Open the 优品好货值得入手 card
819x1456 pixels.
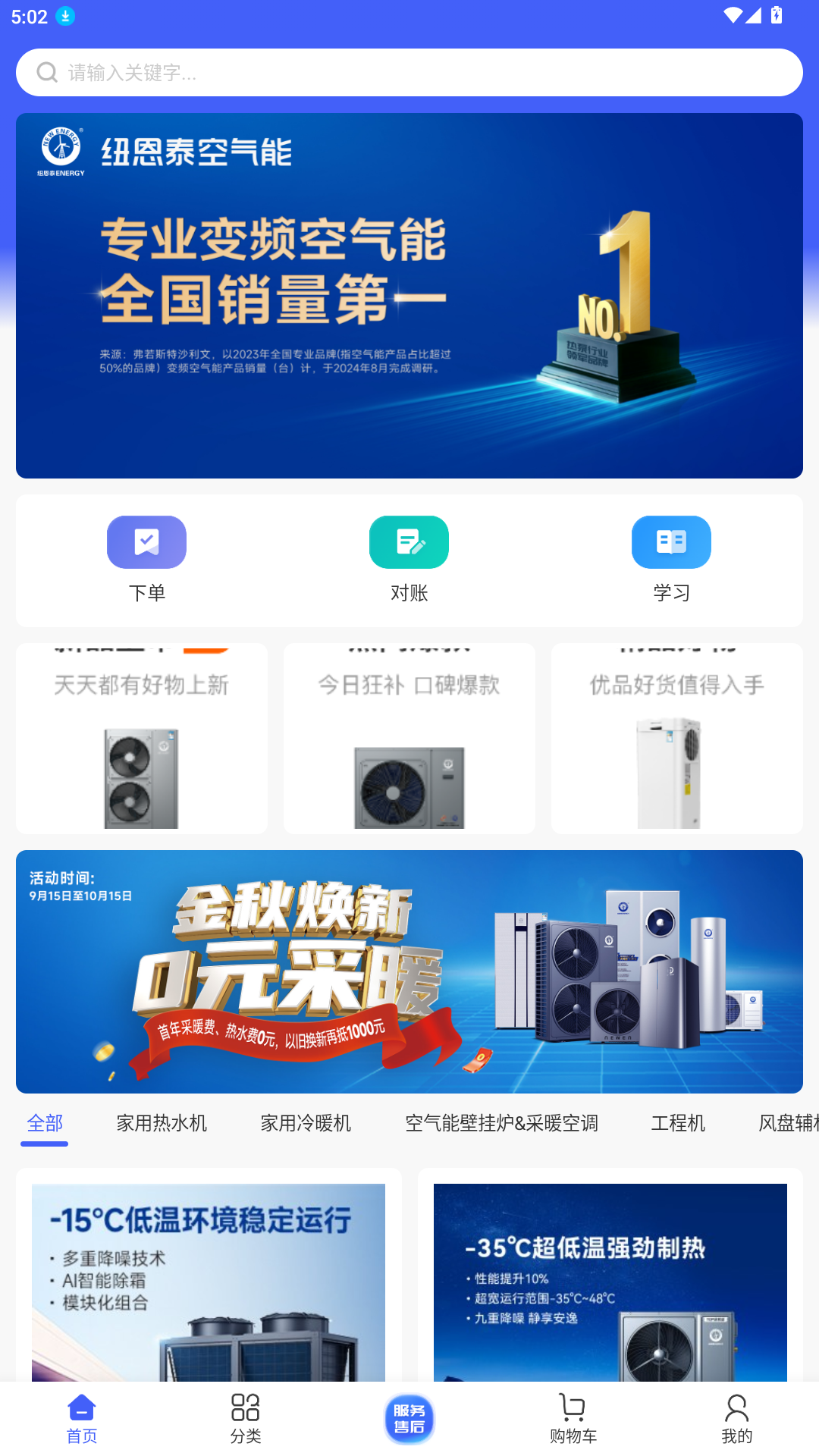(x=676, y=738)
